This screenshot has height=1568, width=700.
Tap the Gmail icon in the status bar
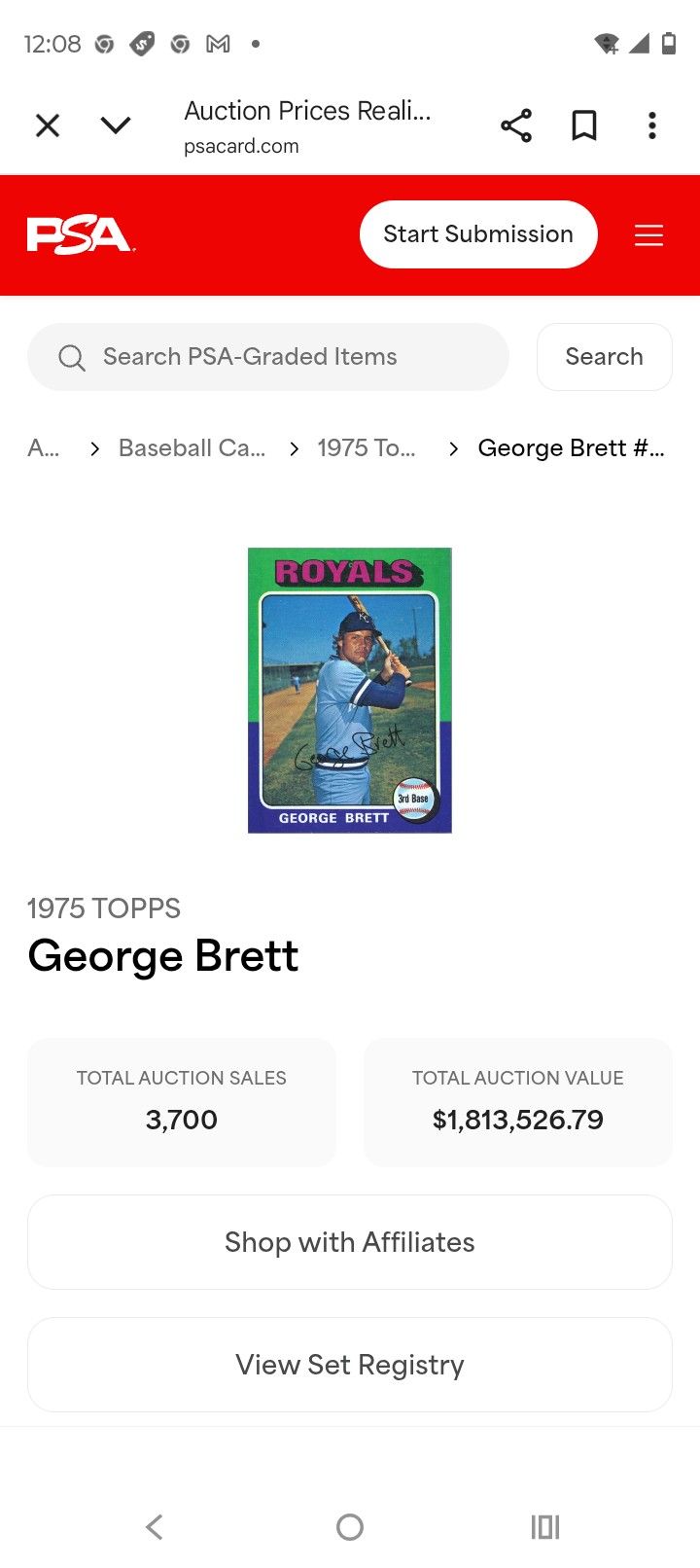[x=218, y=43]
